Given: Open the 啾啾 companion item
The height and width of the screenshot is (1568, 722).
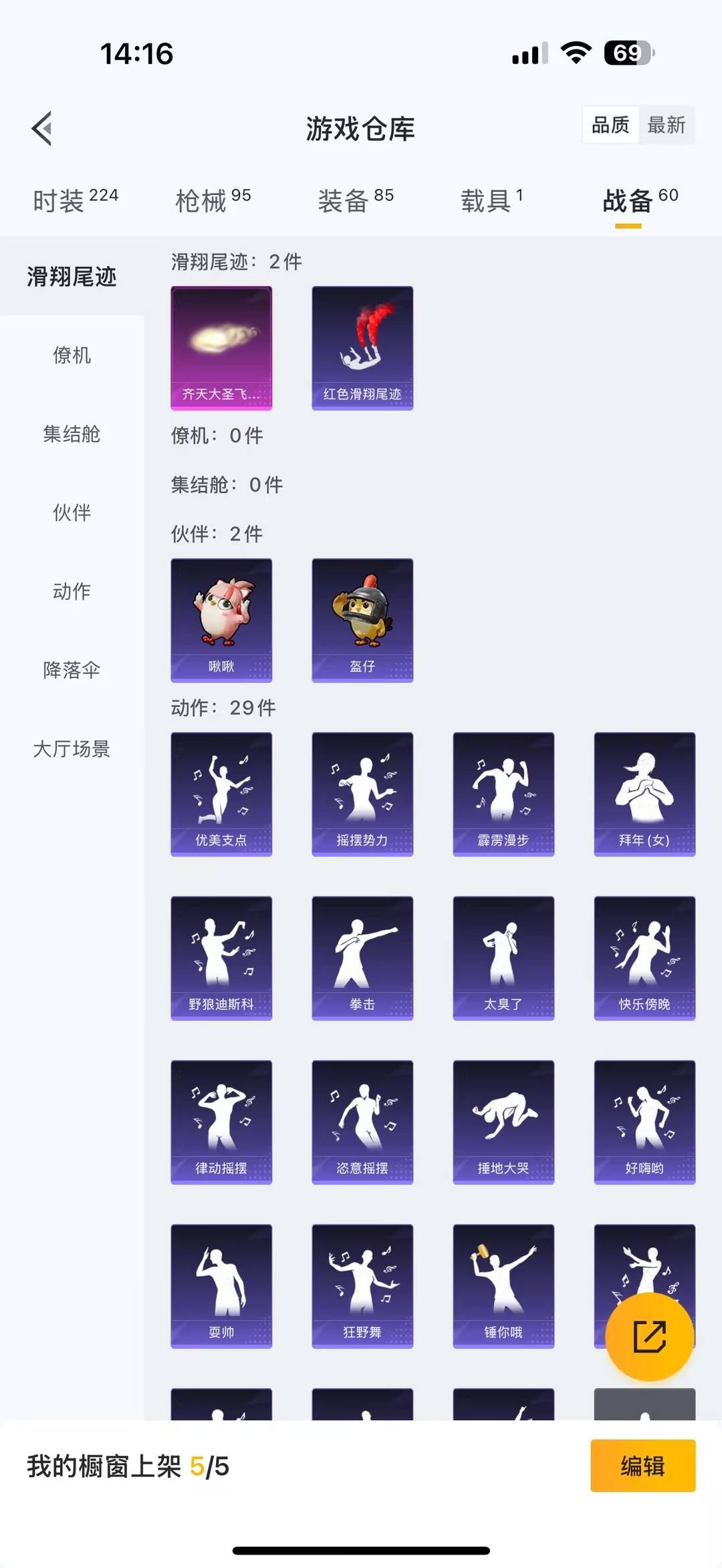Looking at the screenshot, I should (221, 619).
